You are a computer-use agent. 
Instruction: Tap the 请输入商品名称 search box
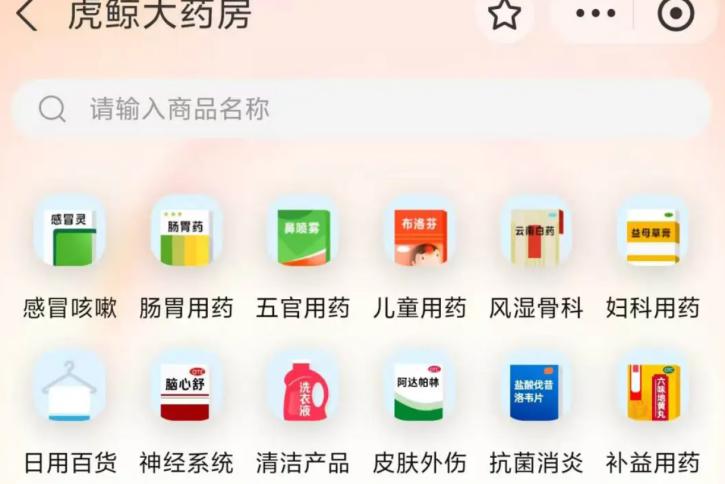360,109
